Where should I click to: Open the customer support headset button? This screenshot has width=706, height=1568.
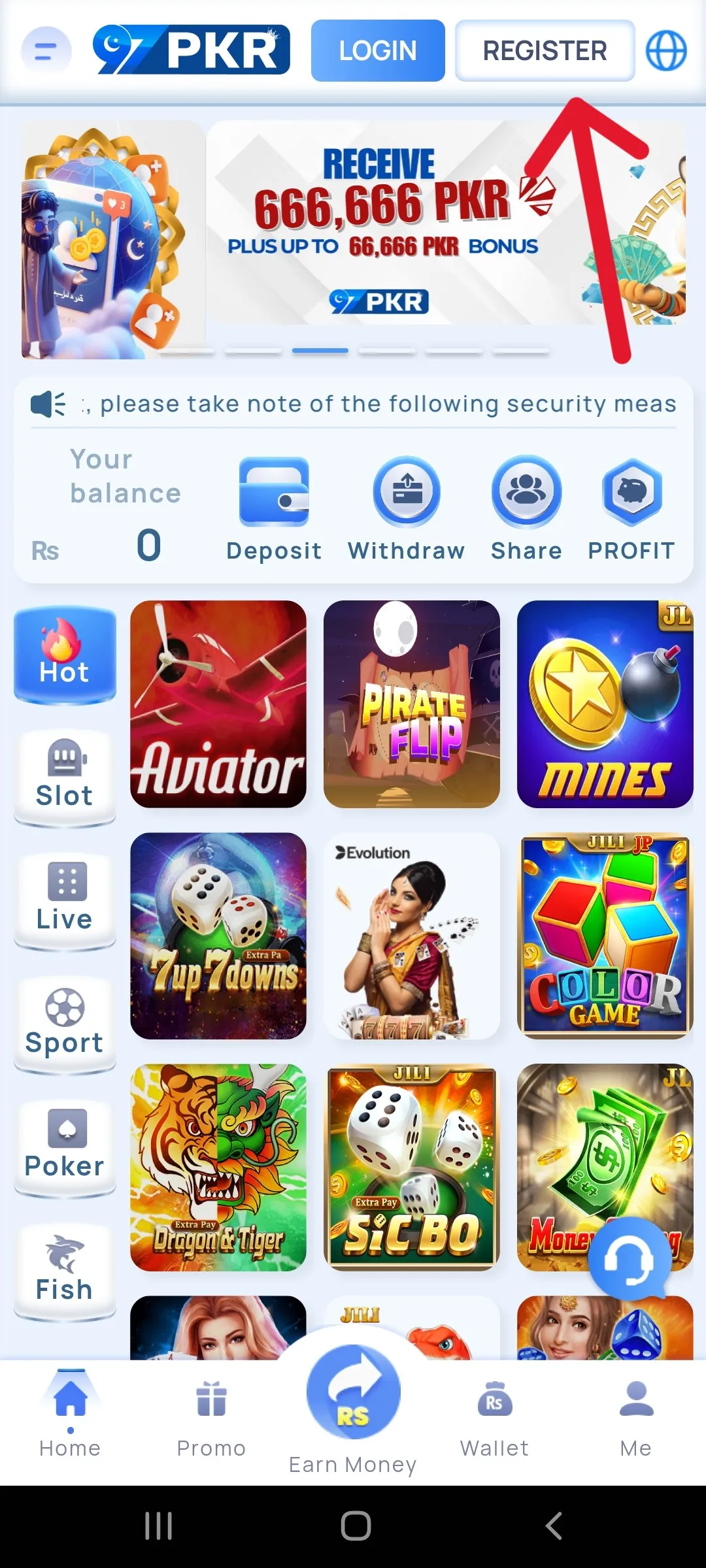pos(628,1258)
